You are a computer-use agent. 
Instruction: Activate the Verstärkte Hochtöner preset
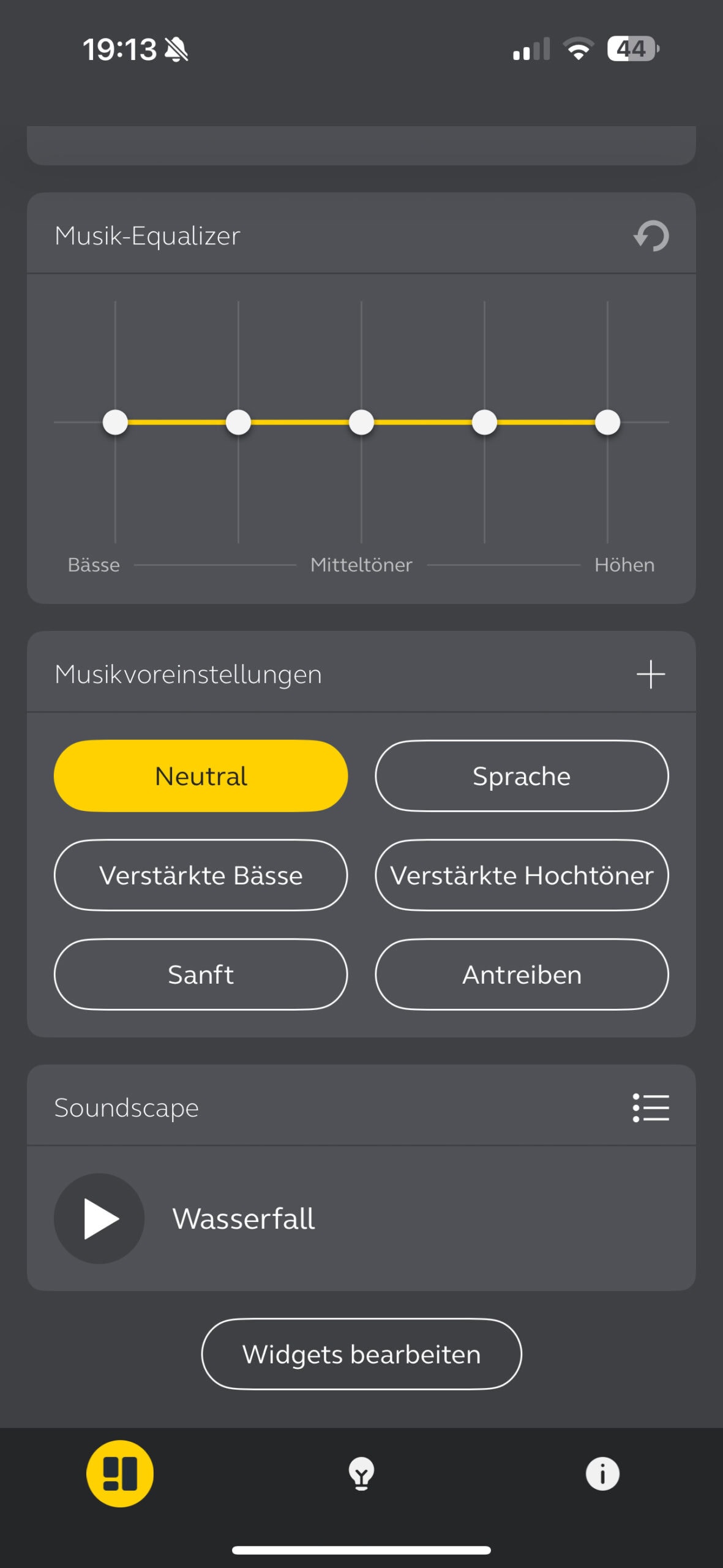(522, 875)
